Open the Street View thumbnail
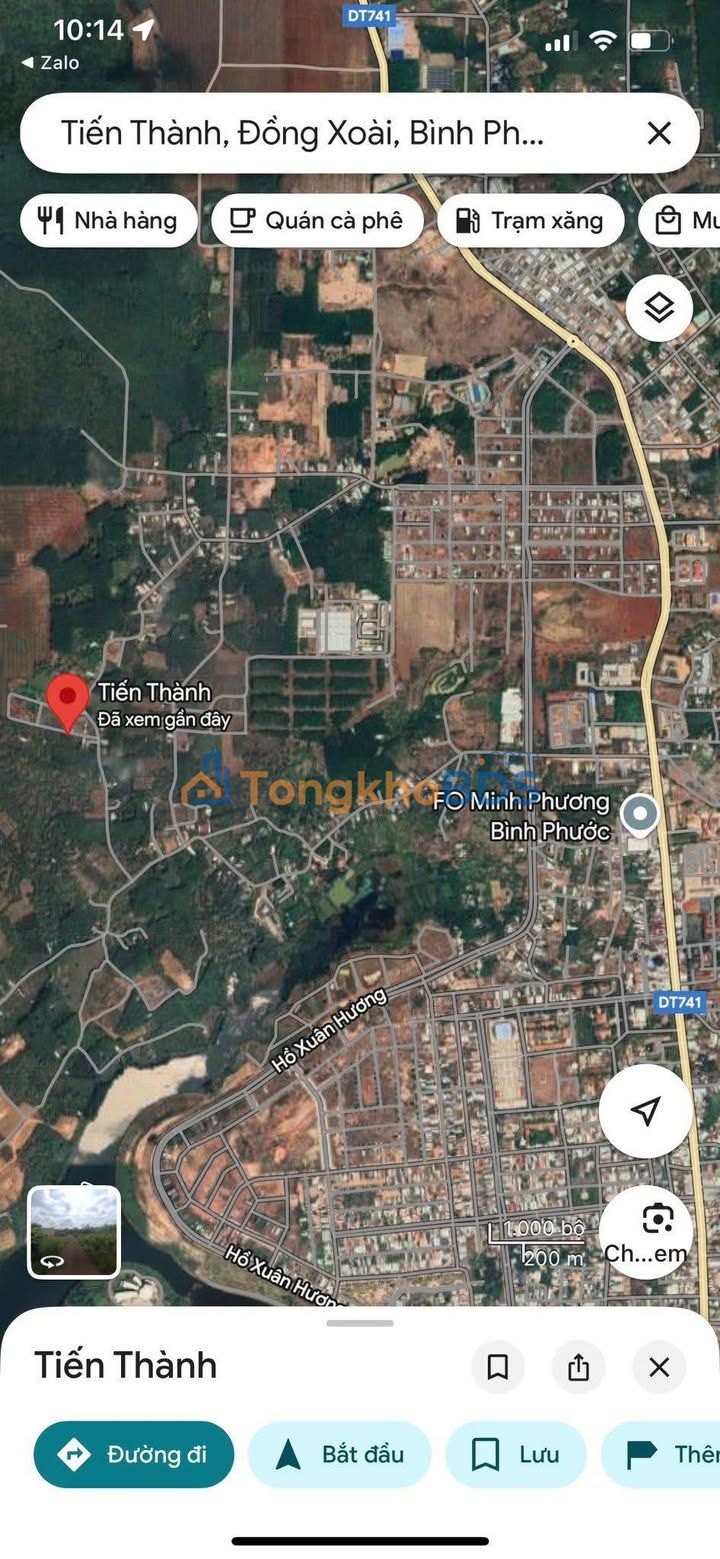This screenshot has height=1559, width=720. pyautogui.click(x=74, y=1232)
